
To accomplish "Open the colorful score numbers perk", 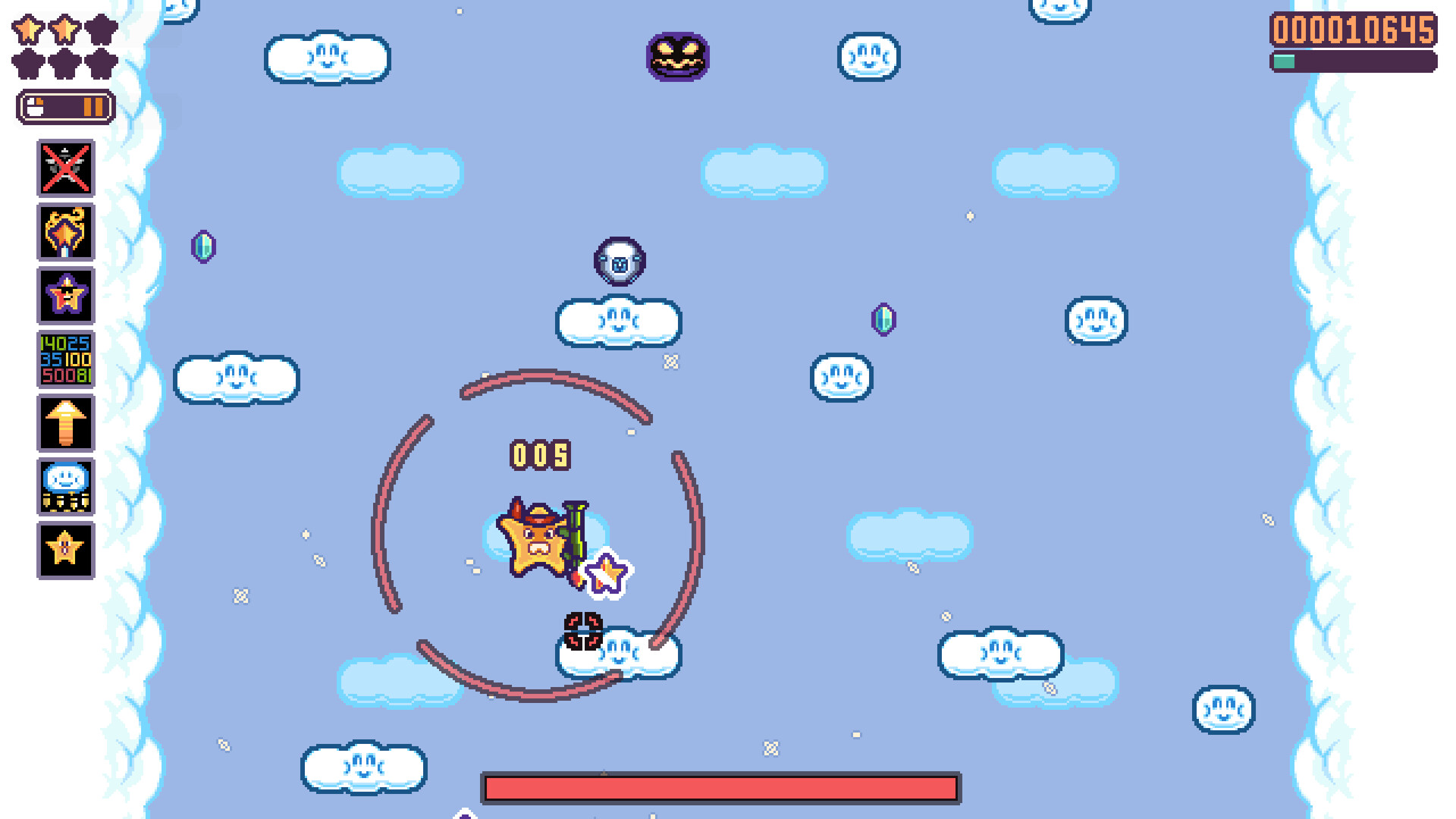I will click(66, 359).
